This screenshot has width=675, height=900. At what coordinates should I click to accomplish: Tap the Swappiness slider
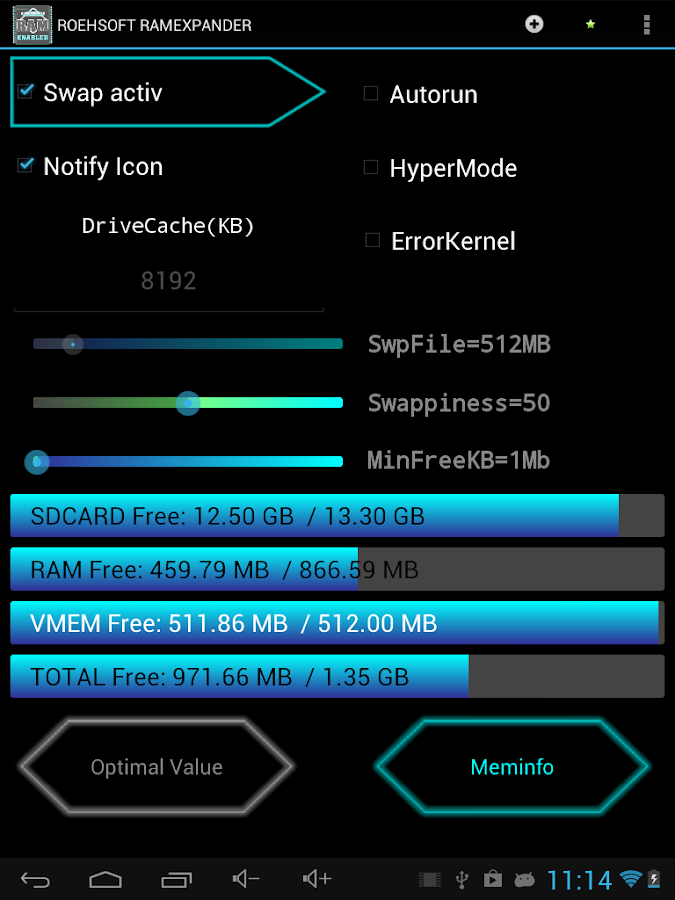[188, 403]
